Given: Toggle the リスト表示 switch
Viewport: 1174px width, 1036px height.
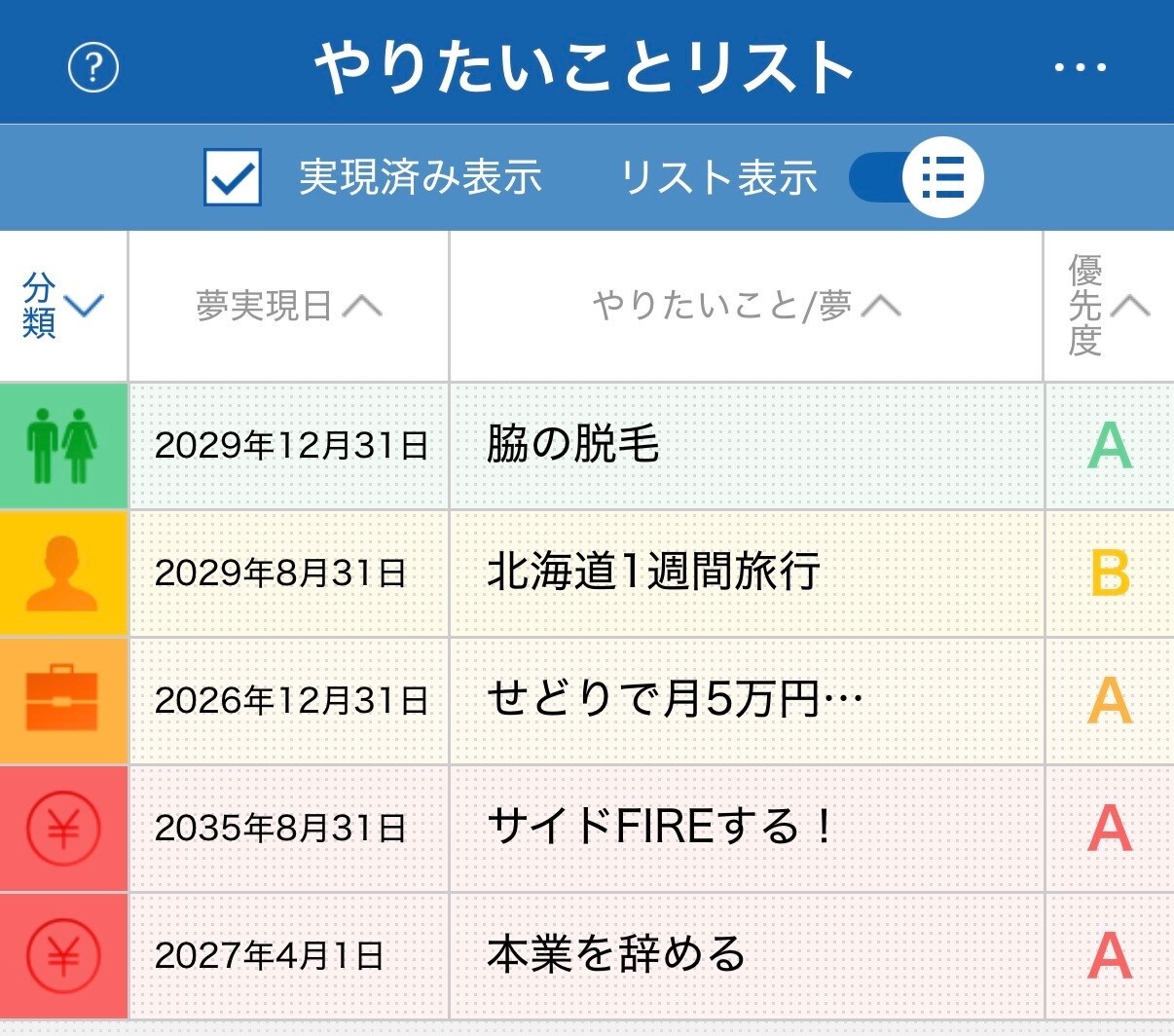Looking at the screenshot, I should [916, 177].
